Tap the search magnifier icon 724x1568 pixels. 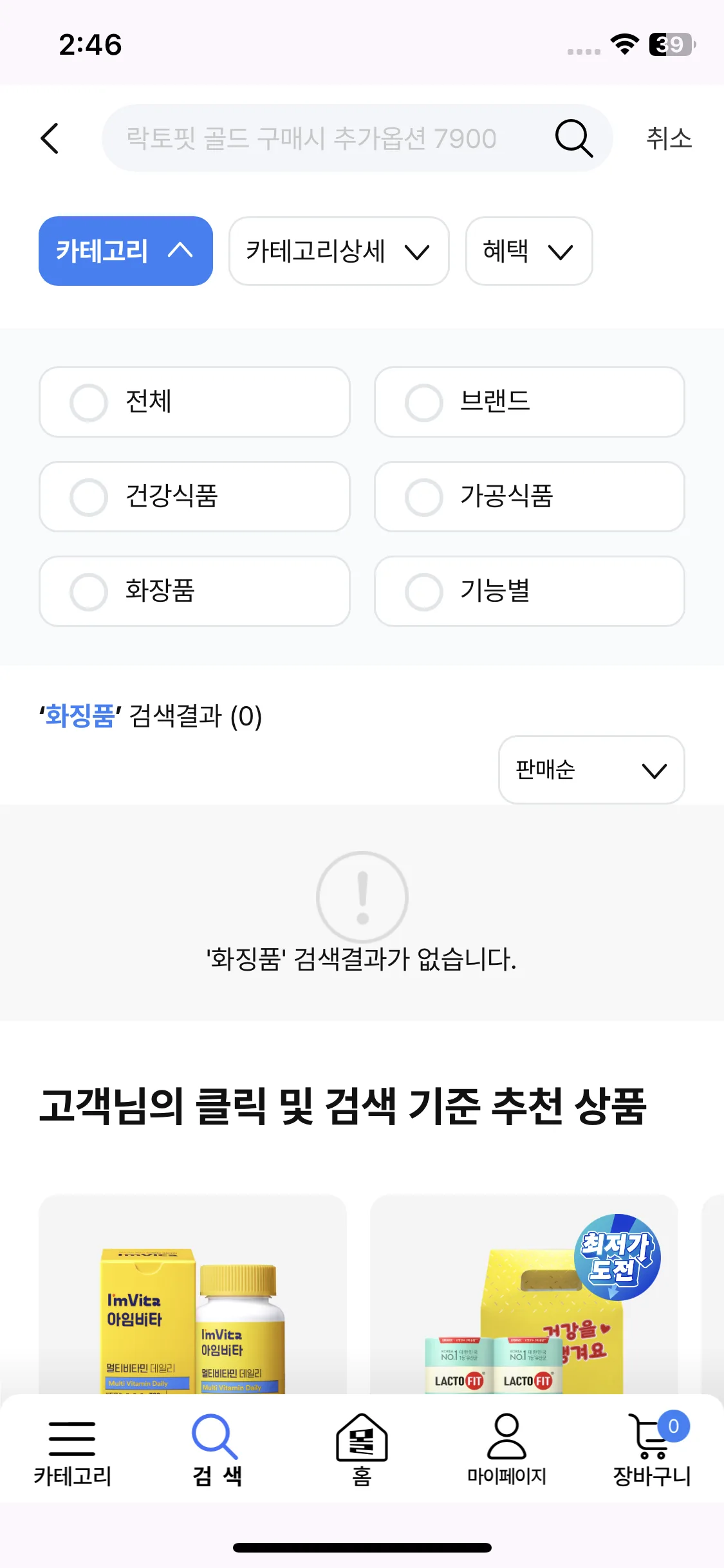tap(573, 138)
